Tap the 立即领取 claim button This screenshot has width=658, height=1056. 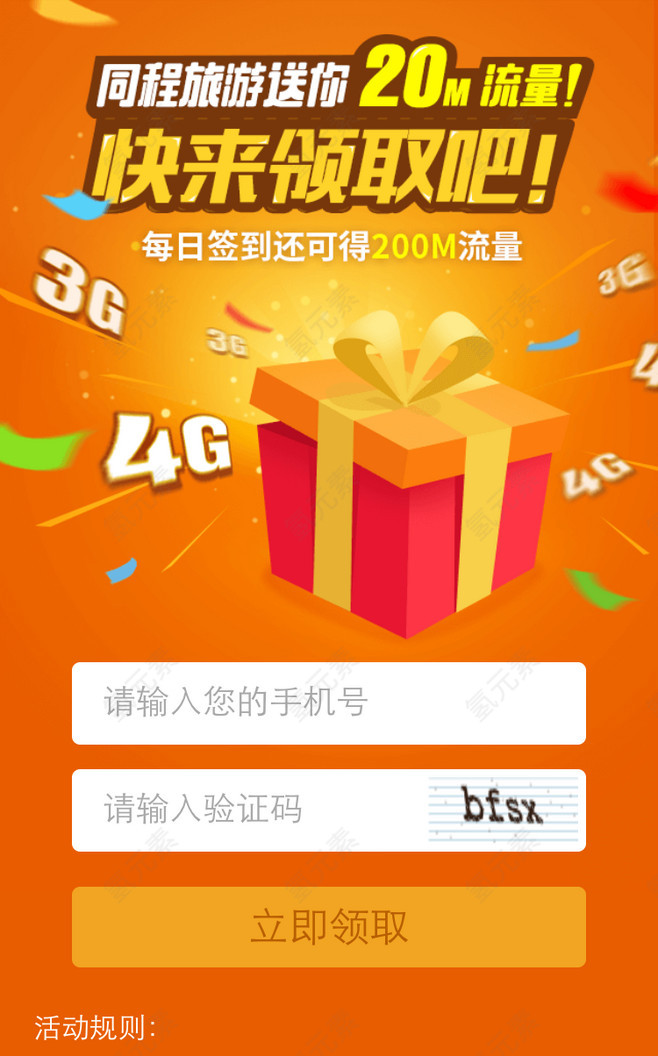[x=328, y=927]
